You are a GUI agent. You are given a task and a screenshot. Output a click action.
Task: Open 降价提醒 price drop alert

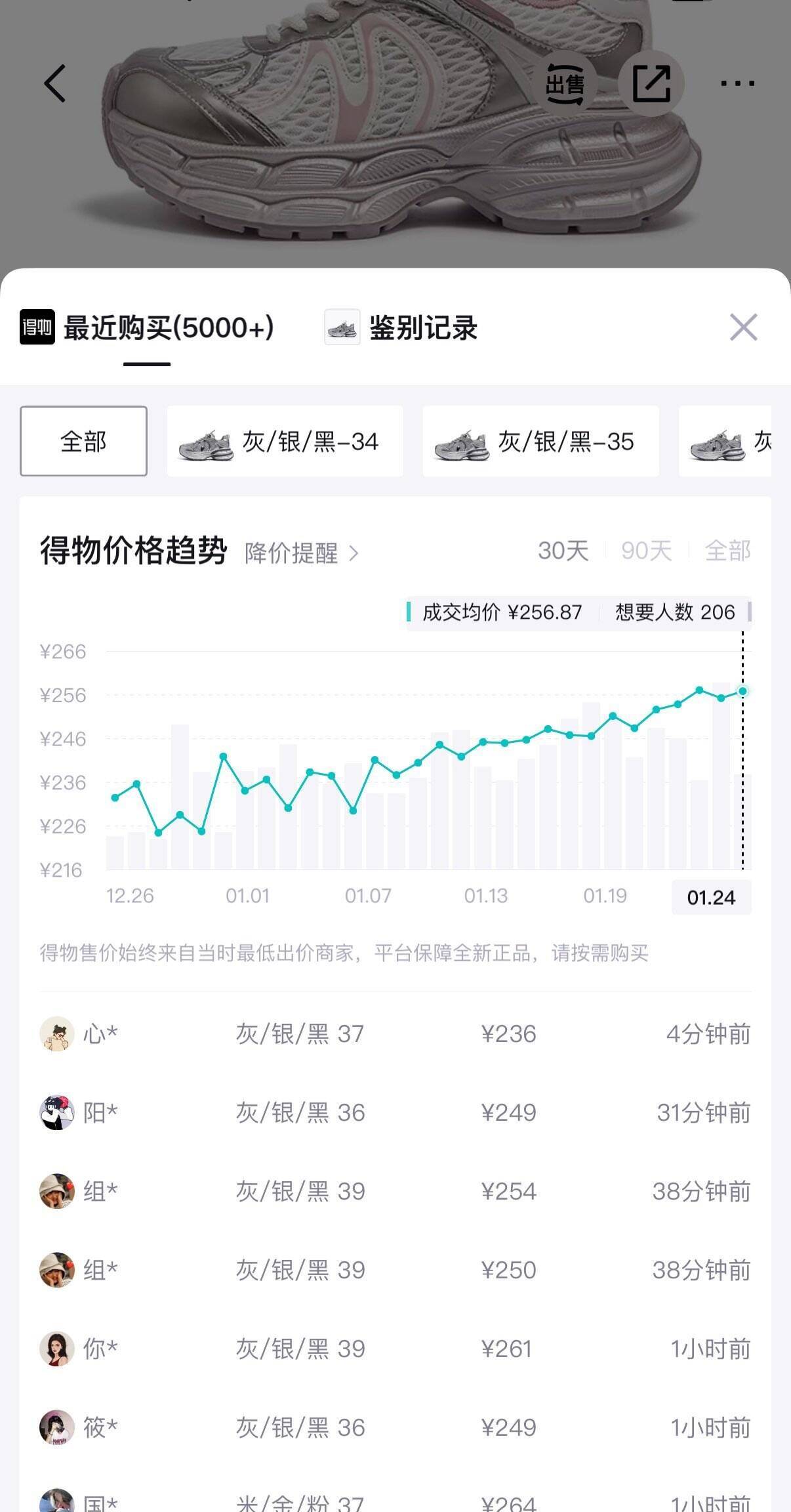coord(301,553)
